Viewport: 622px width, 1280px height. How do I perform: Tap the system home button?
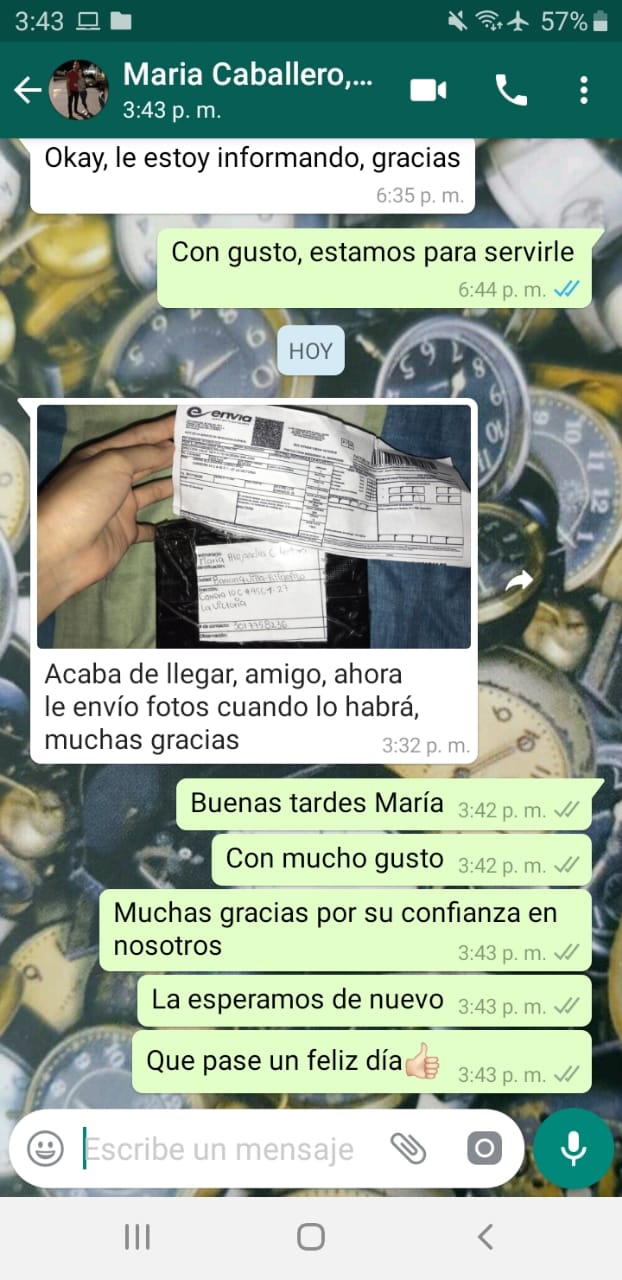point(311,1237)
